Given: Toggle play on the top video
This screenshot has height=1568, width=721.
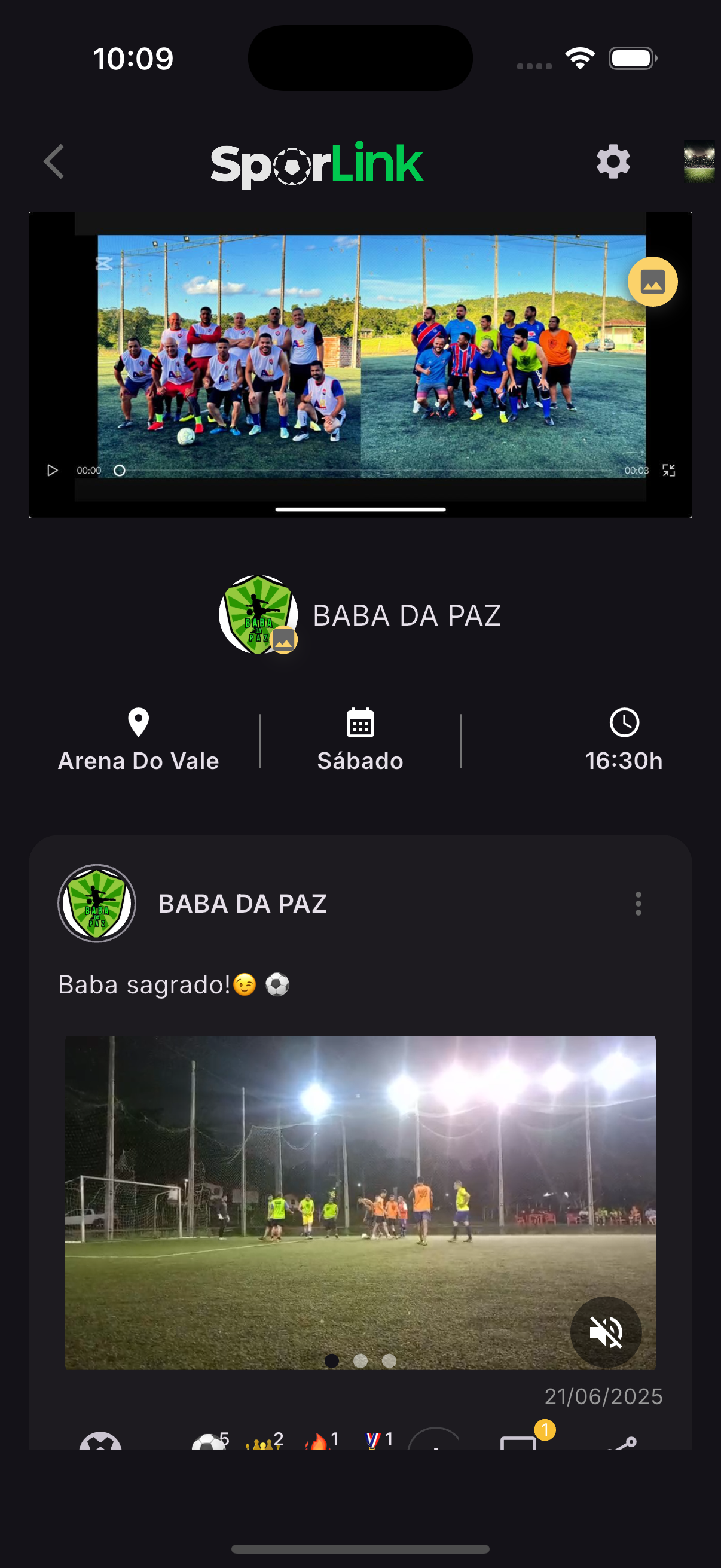Looking at the screenshot, I should coord(53,469).
